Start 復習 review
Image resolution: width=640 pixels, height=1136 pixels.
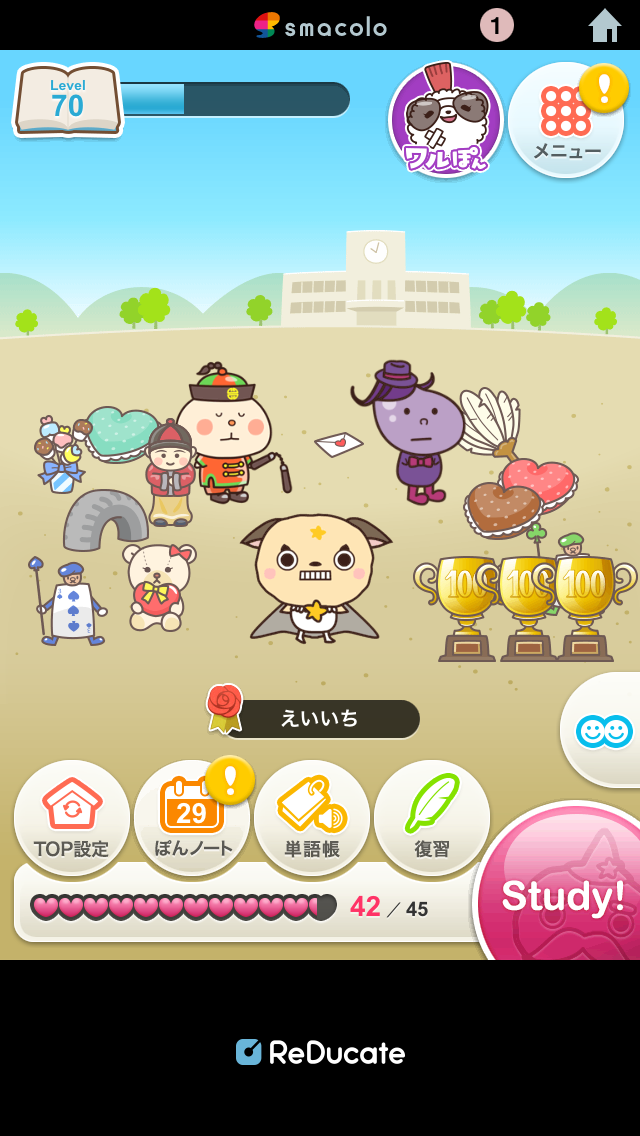tap(432, 818)
